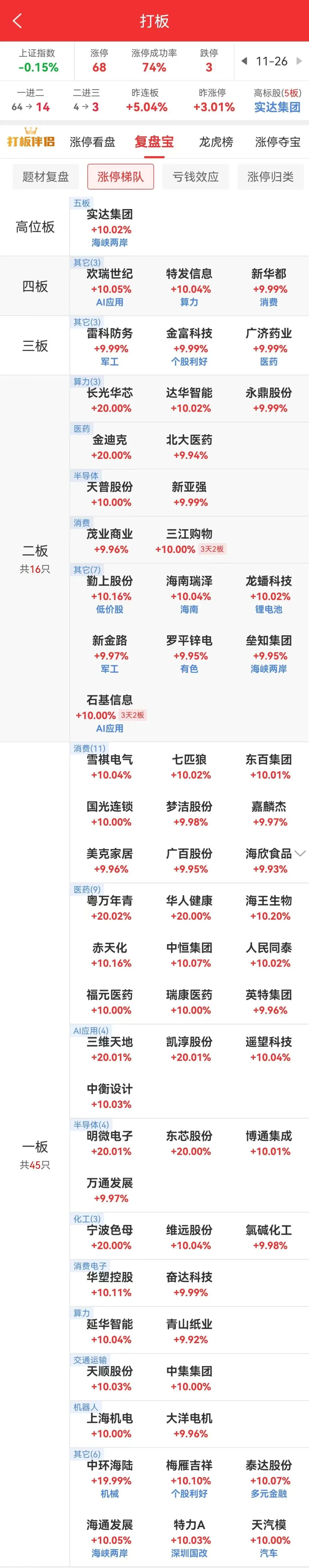The height and width of the screenshot is (1568, 309).
Task: Show the 亏钱效应 view
Action: [x=195, y=176]
